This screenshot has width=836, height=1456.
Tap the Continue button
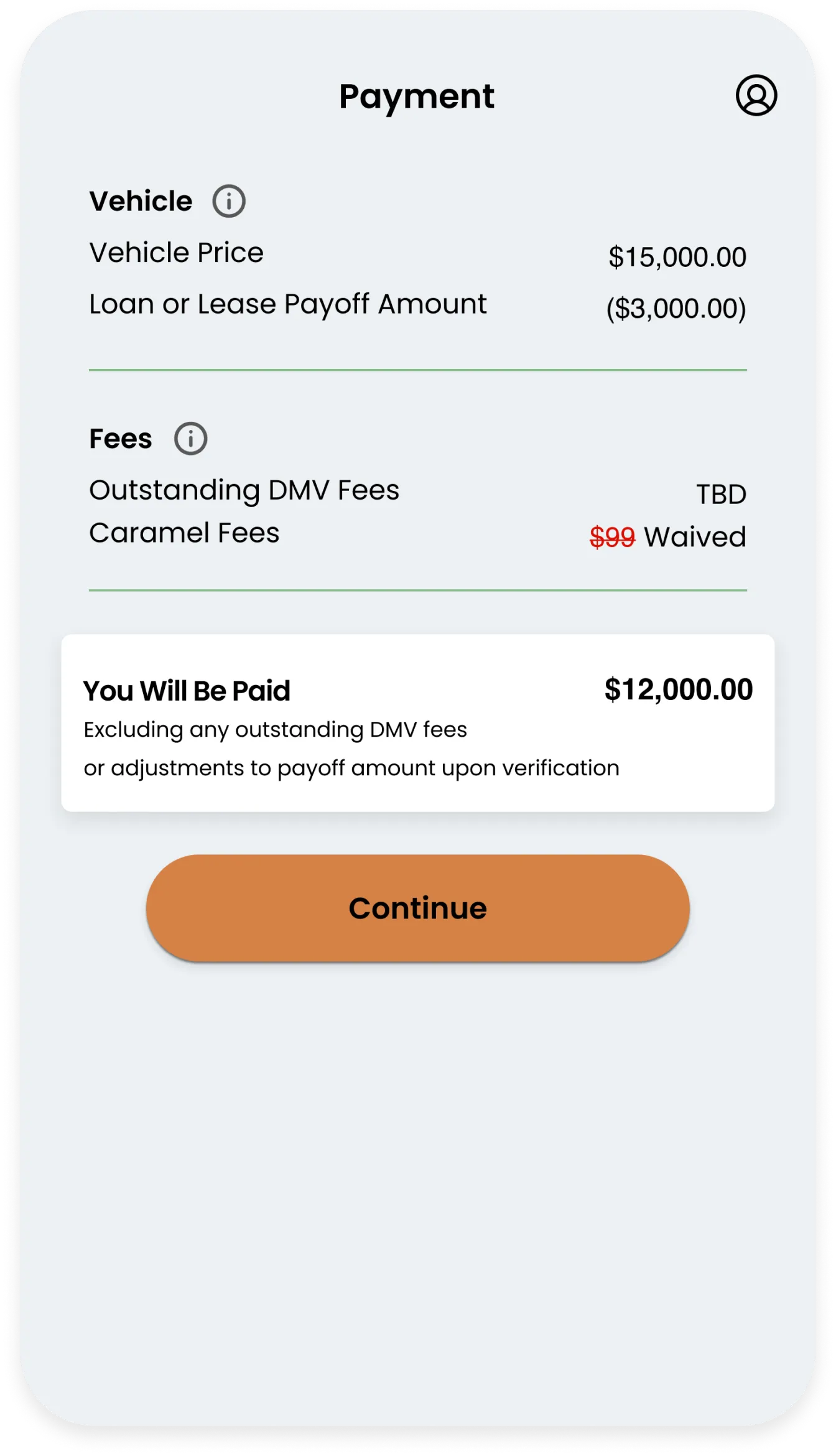pyautogui.click(x=417, y=908)
